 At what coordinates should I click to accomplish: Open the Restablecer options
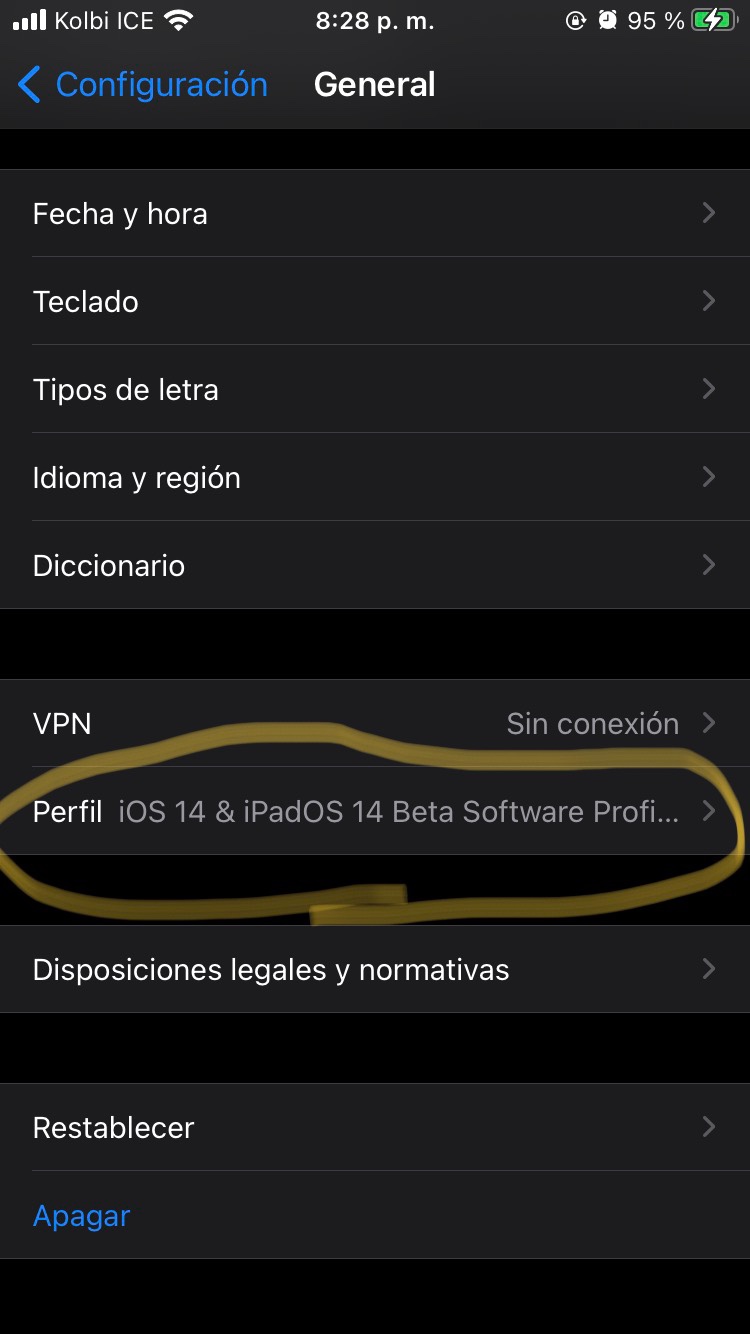tap(375, 1128)
